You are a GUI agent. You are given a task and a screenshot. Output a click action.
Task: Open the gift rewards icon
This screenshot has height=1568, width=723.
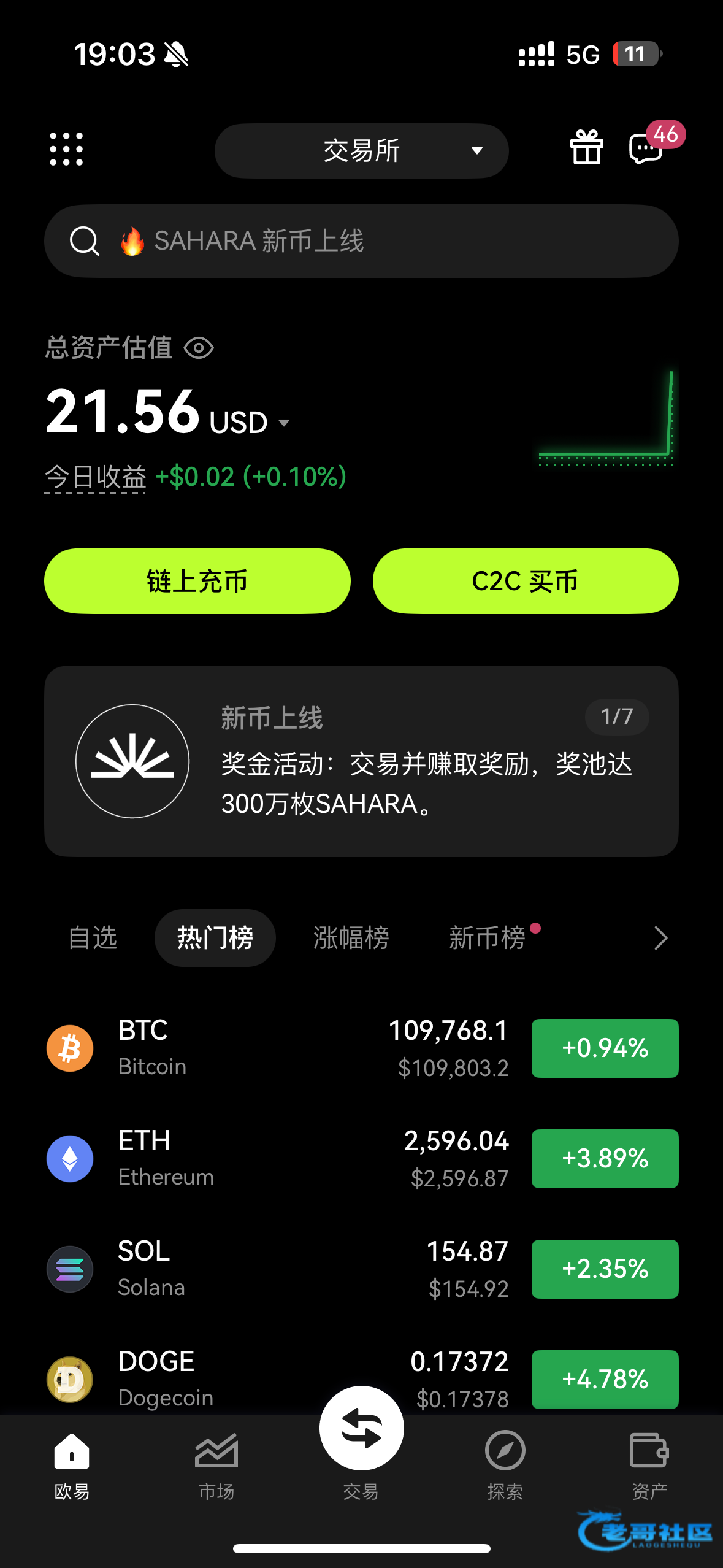tap(587, 148)
